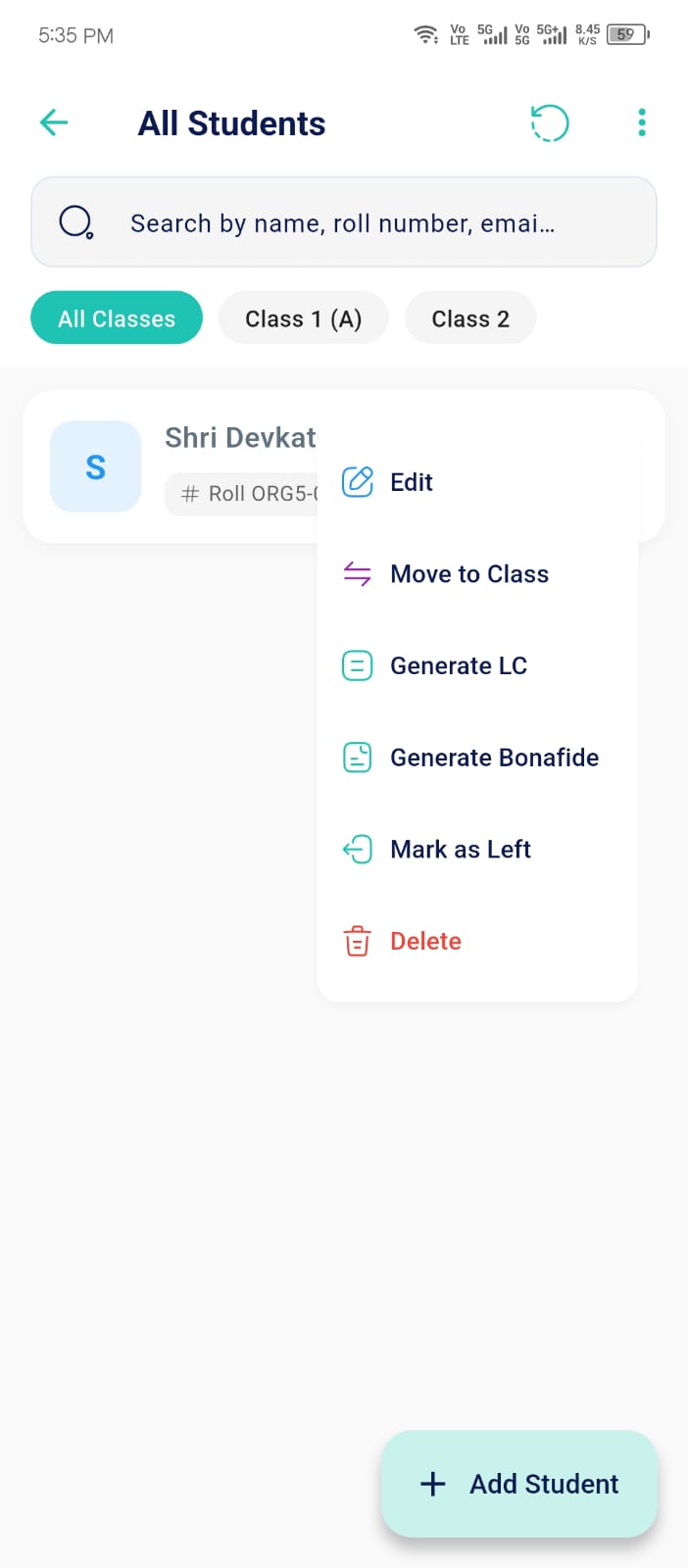The width and height of the screenshot is (688, 1568).
Task: Tap the Add Student button
Action: click(519, 1484)
